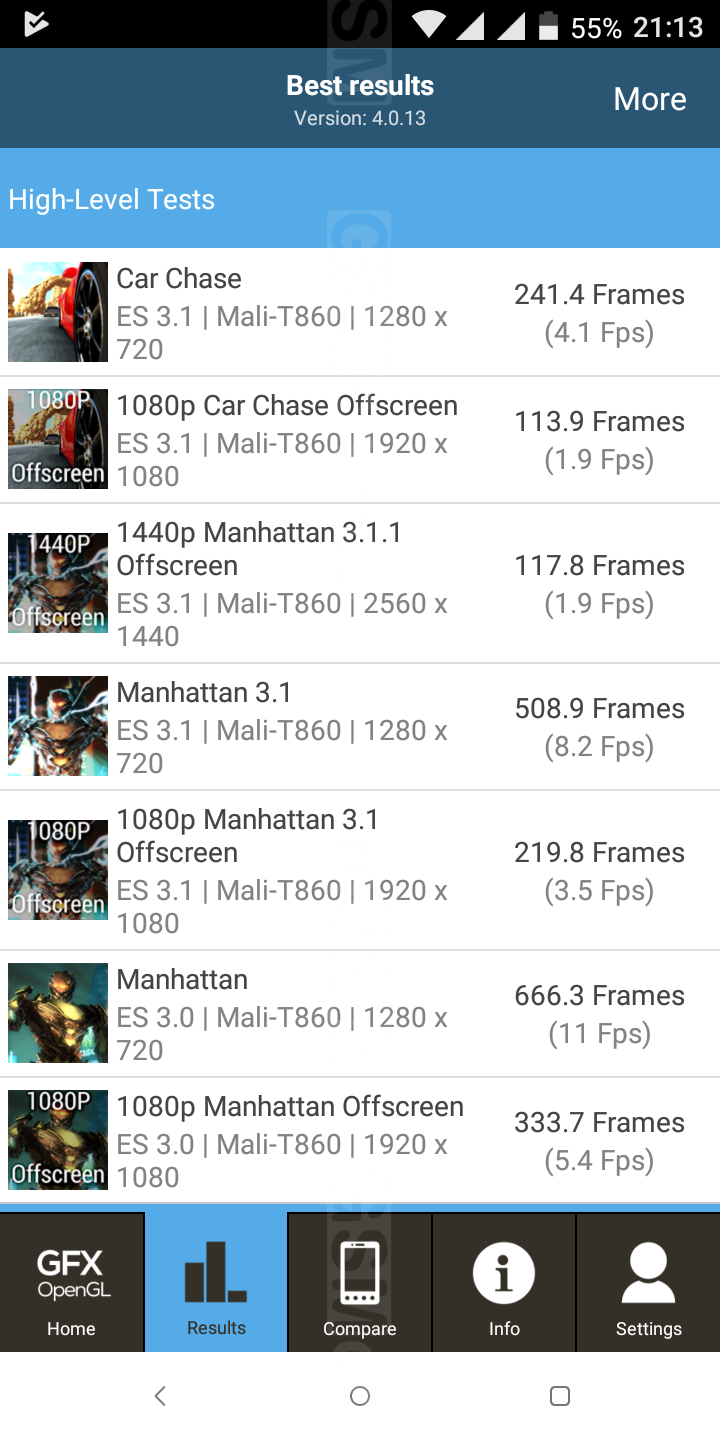Open the 1440p Manhattan 3.1.1 Offscreen result
The image size is (720, 1440).
click(x=360, y=583)
